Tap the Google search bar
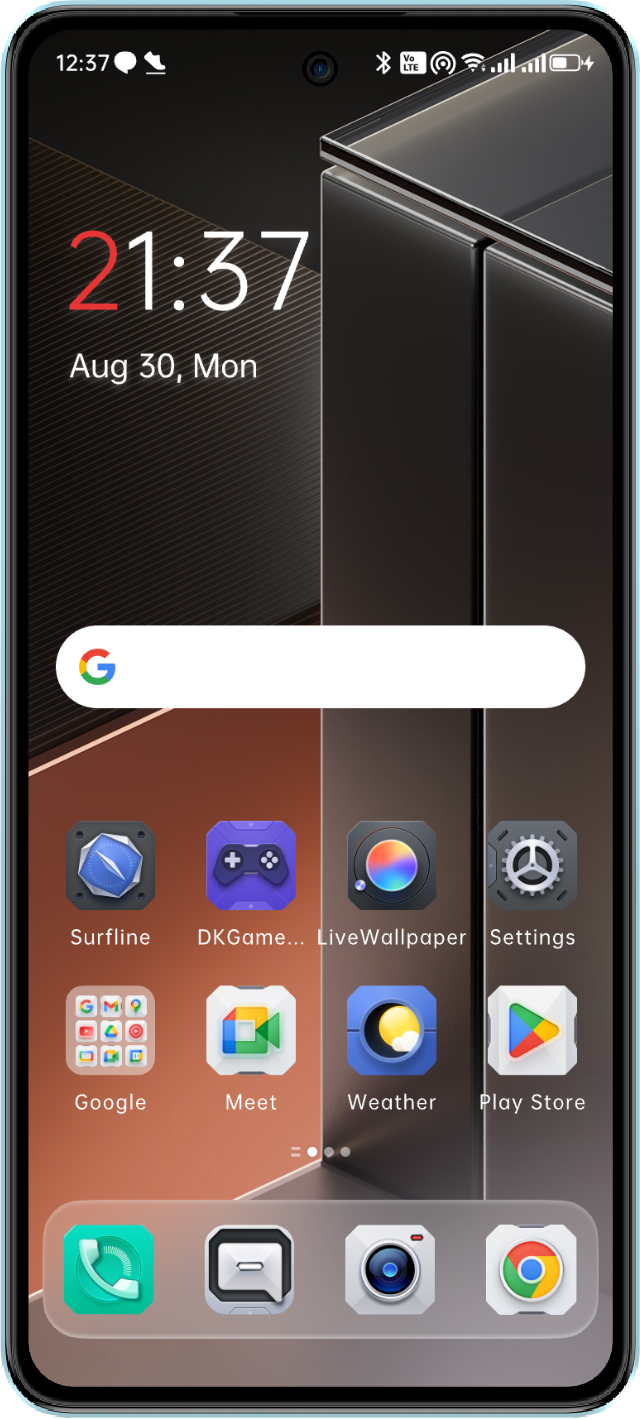This screenshot has width=640, height=1419. tap(320, 667)
